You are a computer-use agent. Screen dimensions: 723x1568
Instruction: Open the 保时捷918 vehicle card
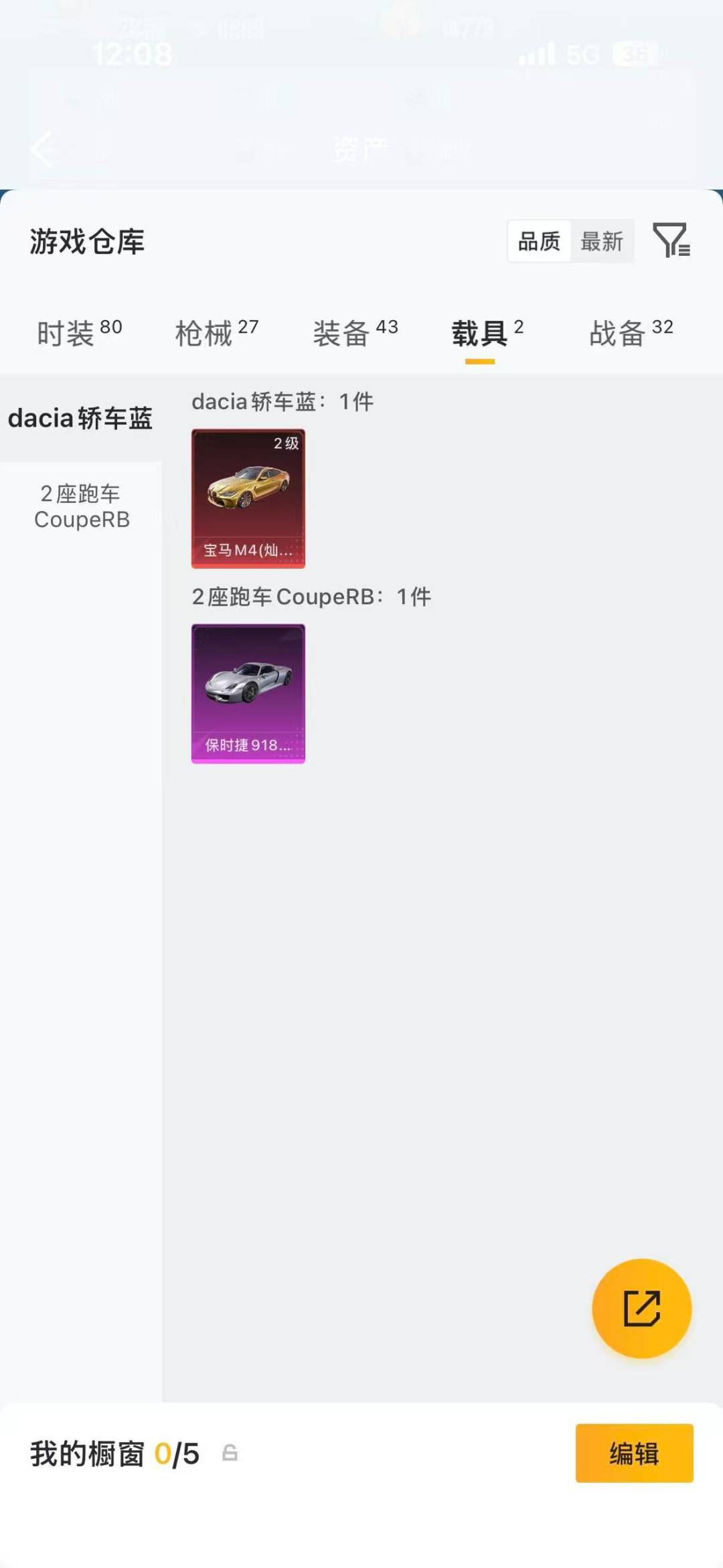[x=248, y=693]
